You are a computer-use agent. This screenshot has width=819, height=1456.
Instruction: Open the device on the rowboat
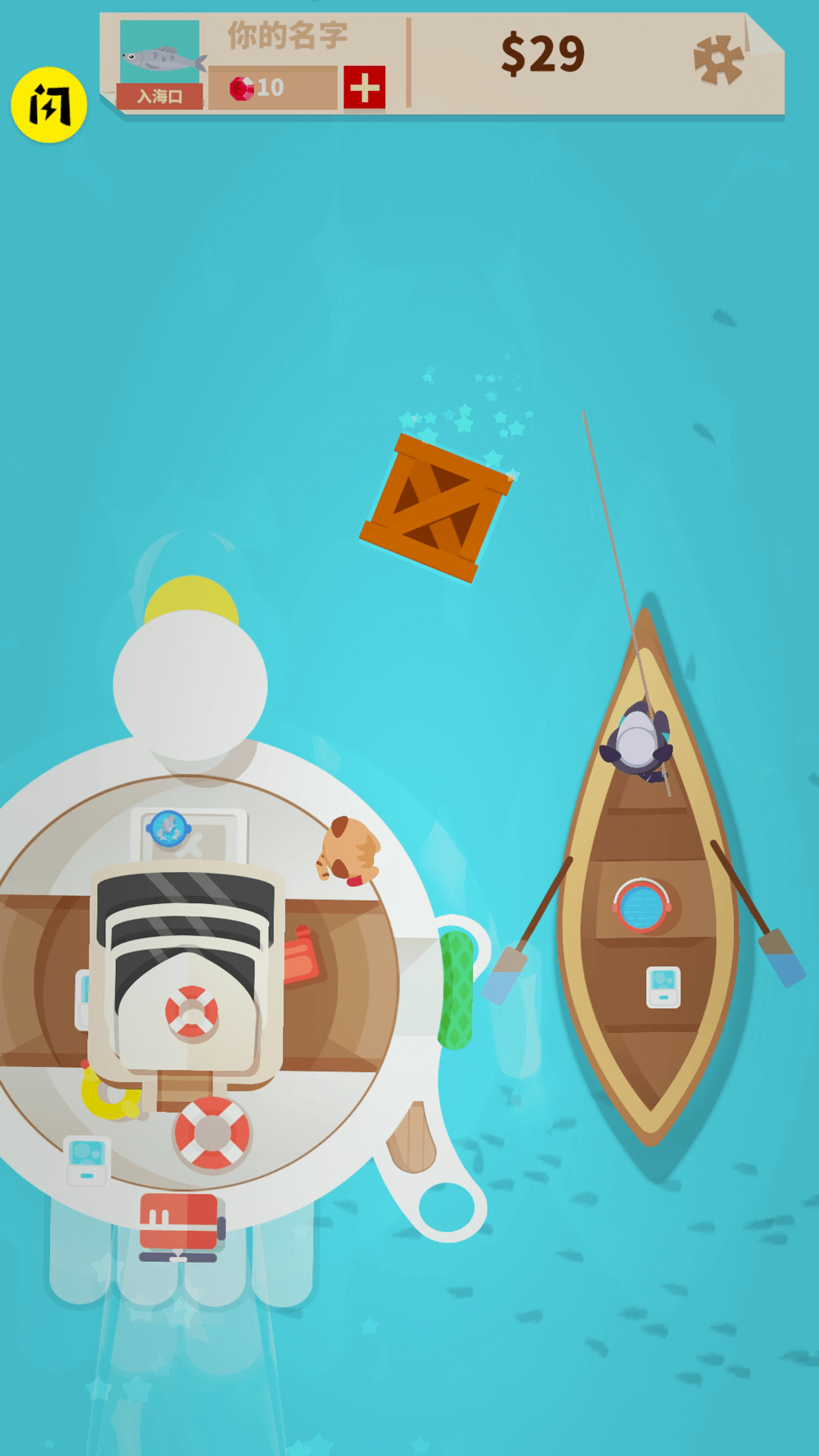tap(663, 987)
